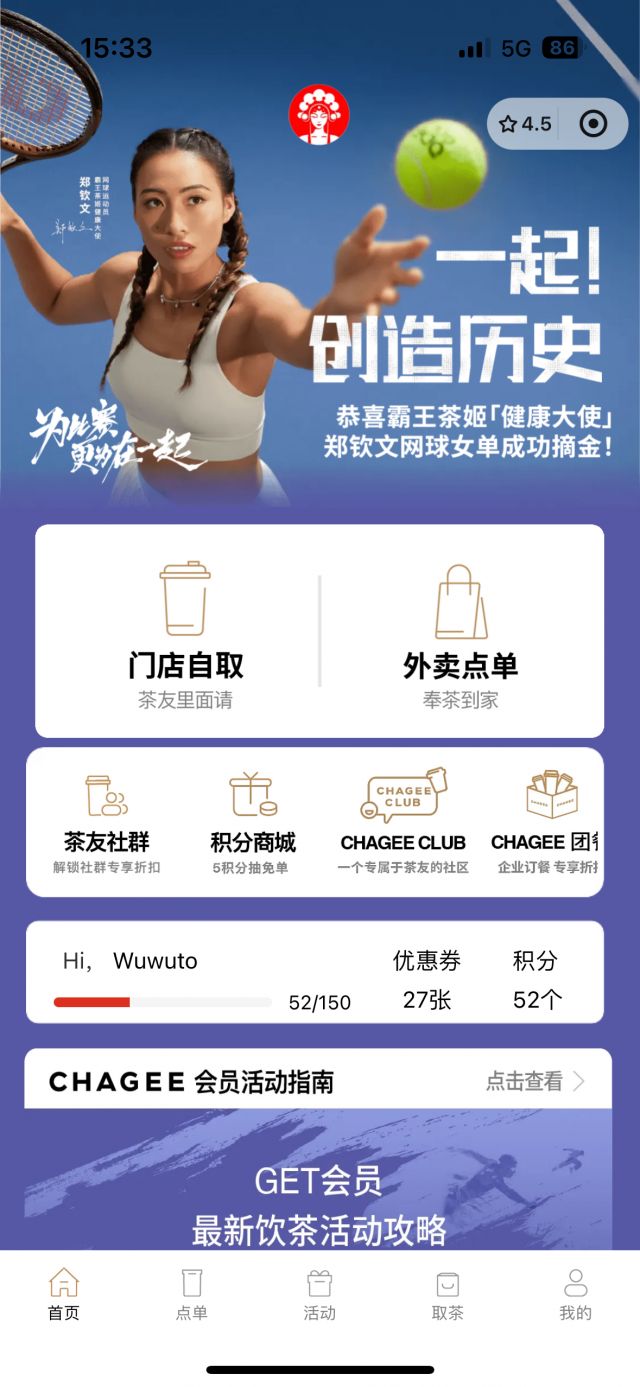Choose 门店自取 store pickup
The width and height of the screenshot is (640, 1387).
(x=186, y=632)
